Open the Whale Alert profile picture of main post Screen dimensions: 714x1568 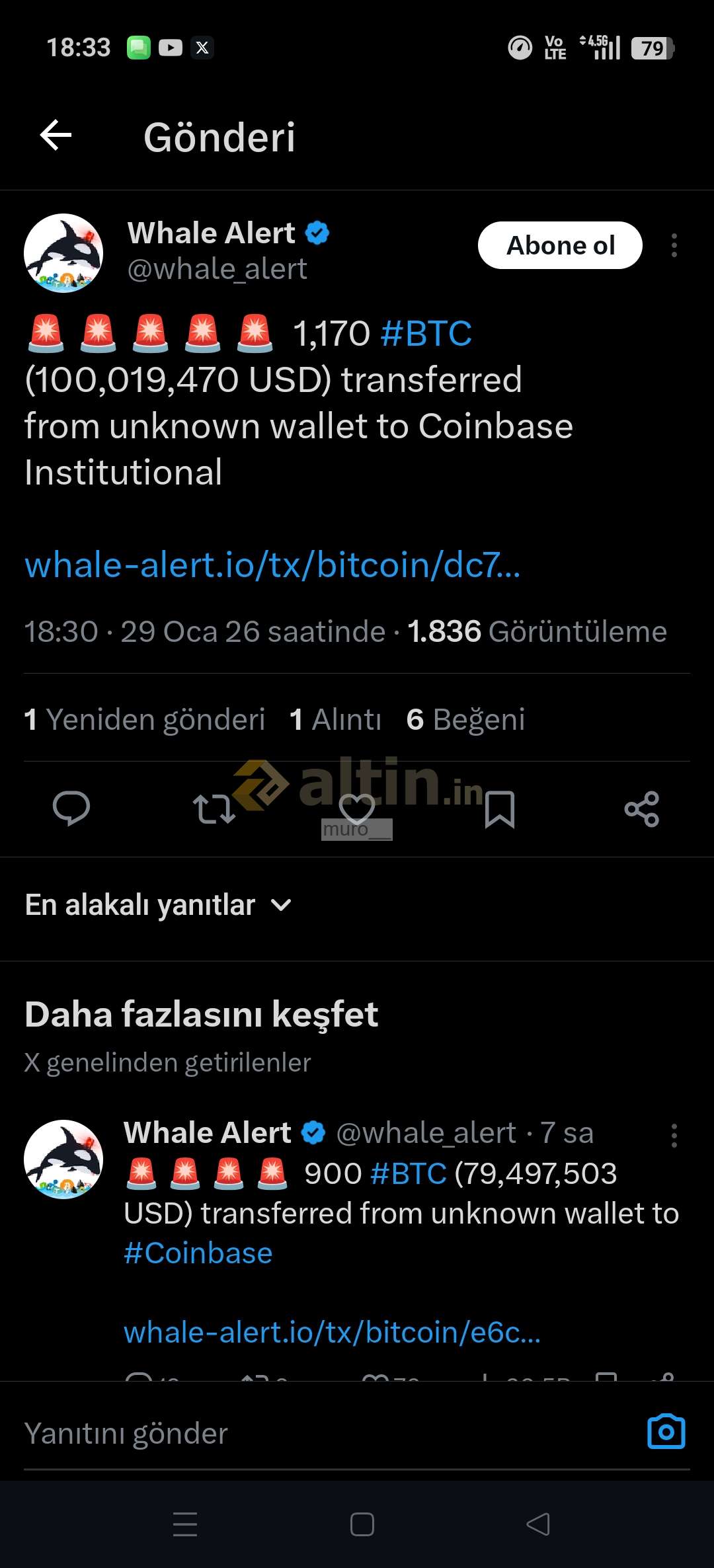click(x=63, y=253)
